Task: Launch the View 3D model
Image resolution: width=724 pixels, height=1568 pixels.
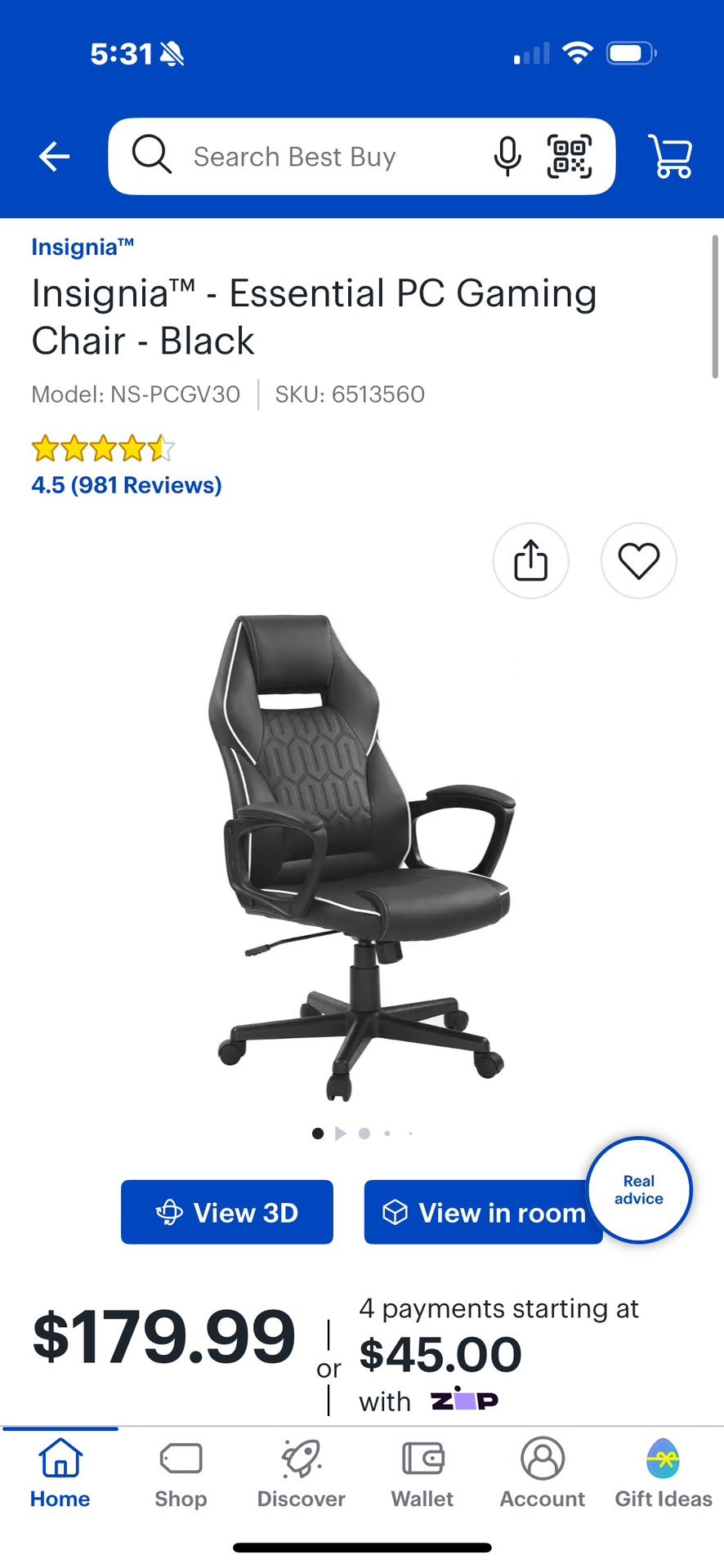Action: 227,1212
